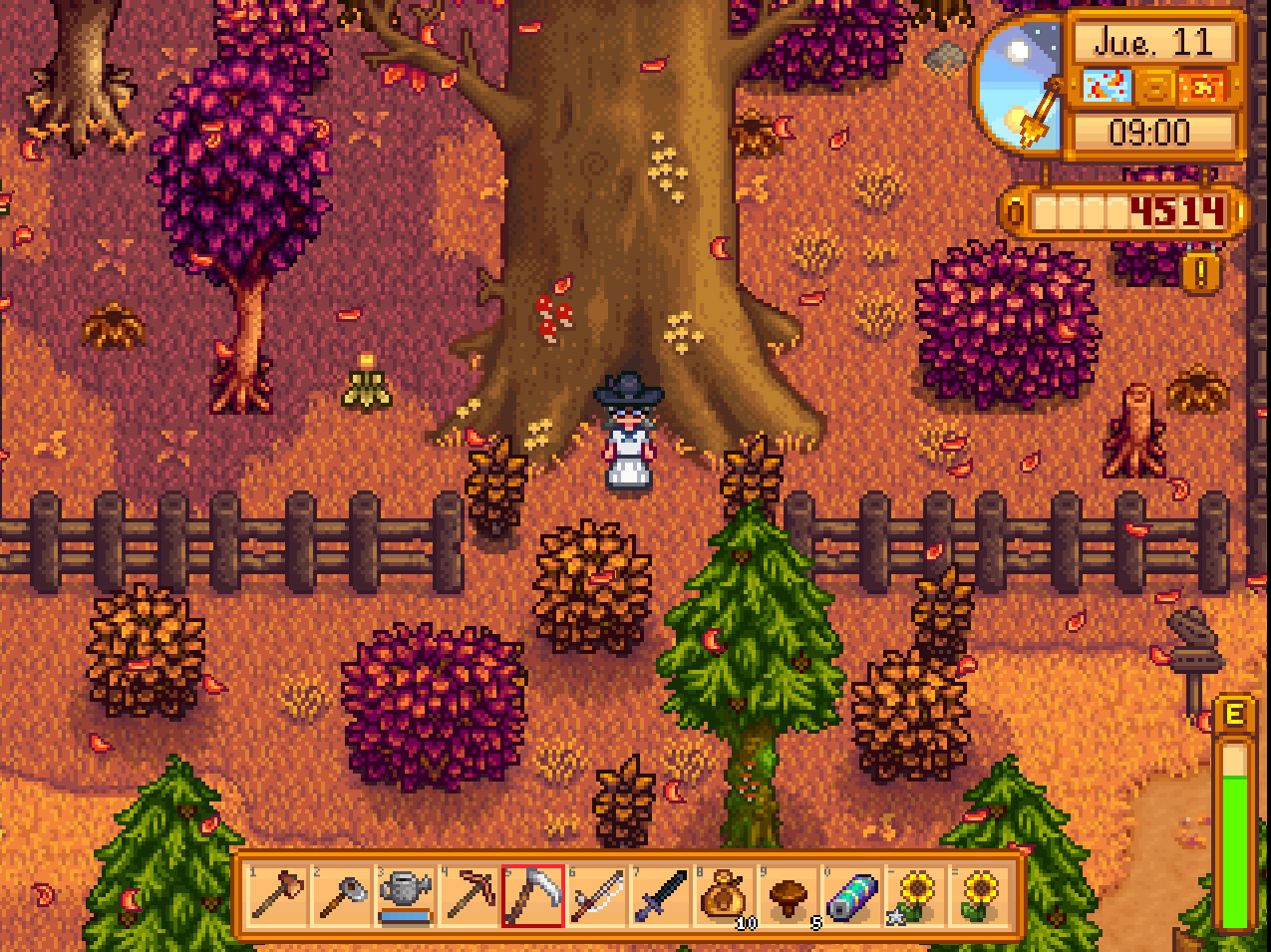The height and width of the screenshot is (952, 1271).
Task: Select the axe in toolbar slot 1
Action: (x=277, y=895)
